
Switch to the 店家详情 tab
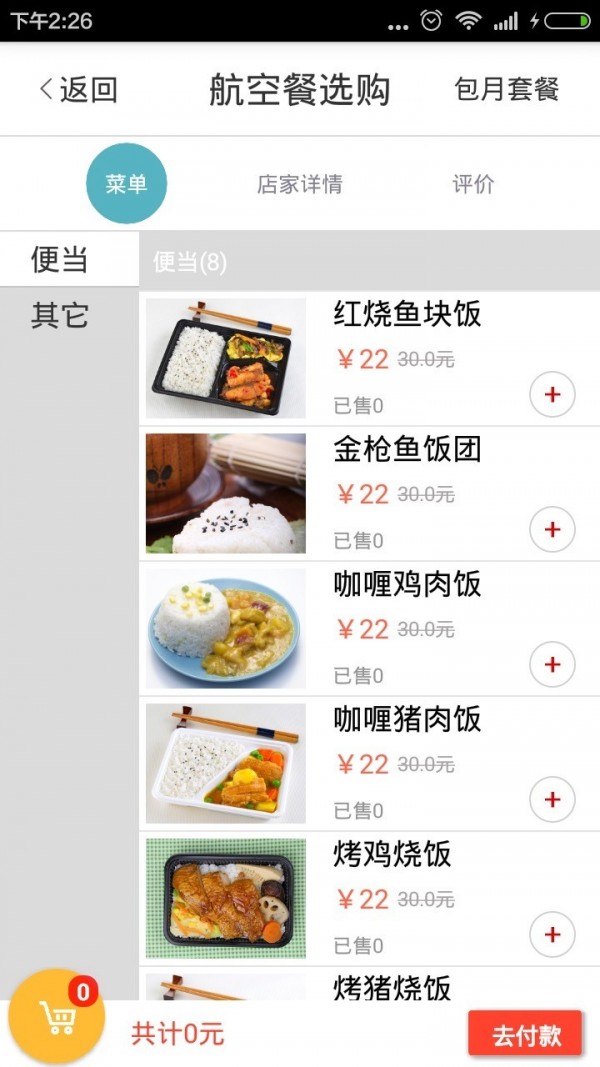299,185
